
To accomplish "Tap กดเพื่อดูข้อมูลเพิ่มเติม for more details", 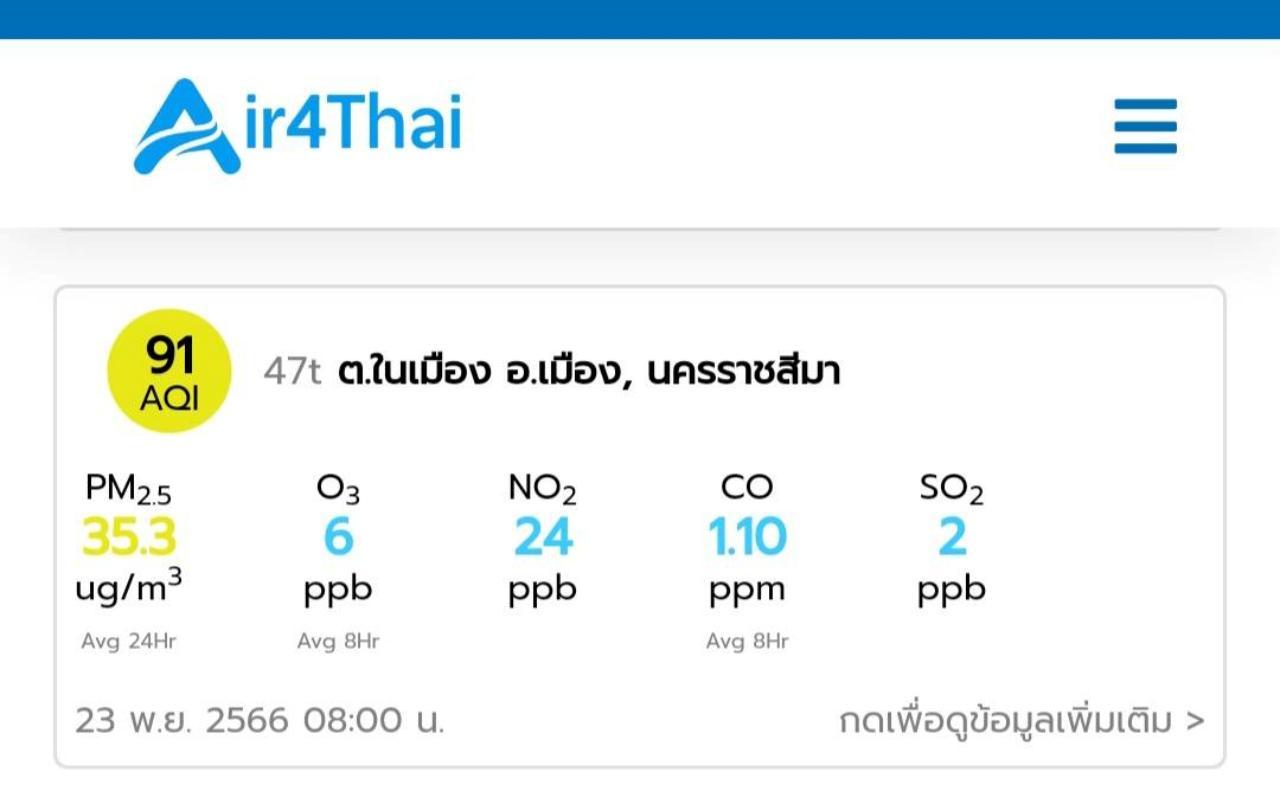I will click(1021, 720).
